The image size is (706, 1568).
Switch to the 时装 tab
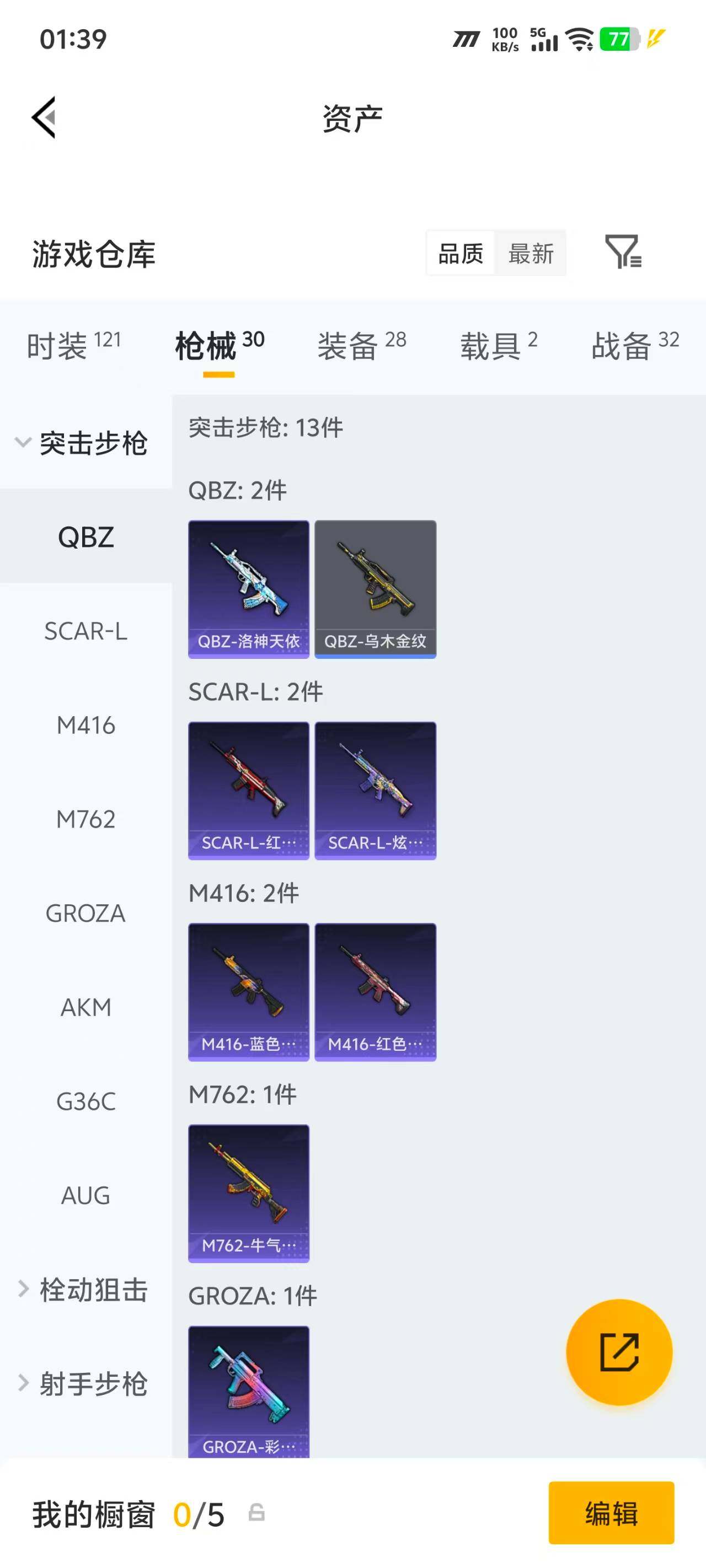pos(74,346)
